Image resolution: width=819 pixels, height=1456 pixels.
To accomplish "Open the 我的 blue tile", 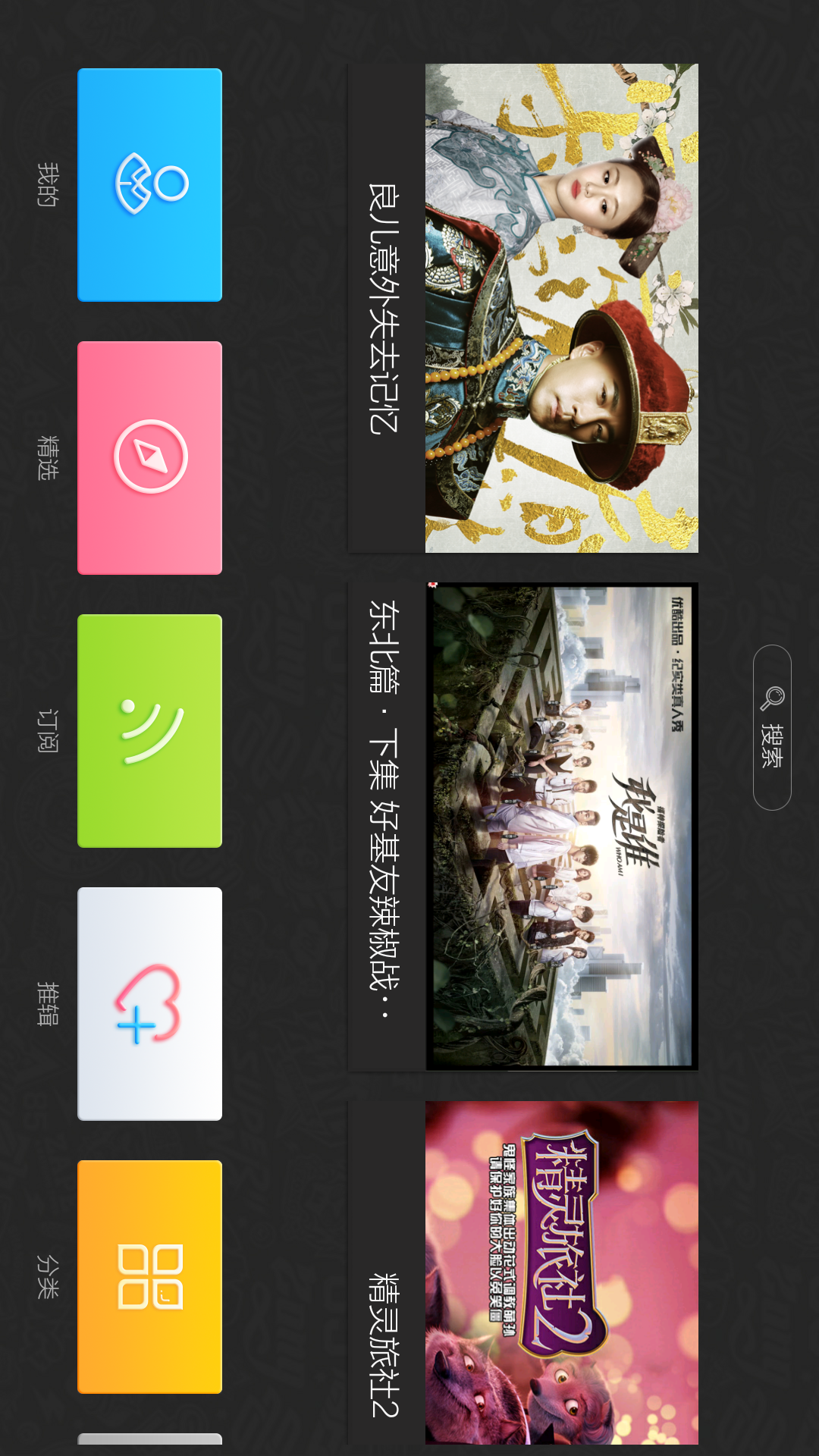I will click(149, 185).
